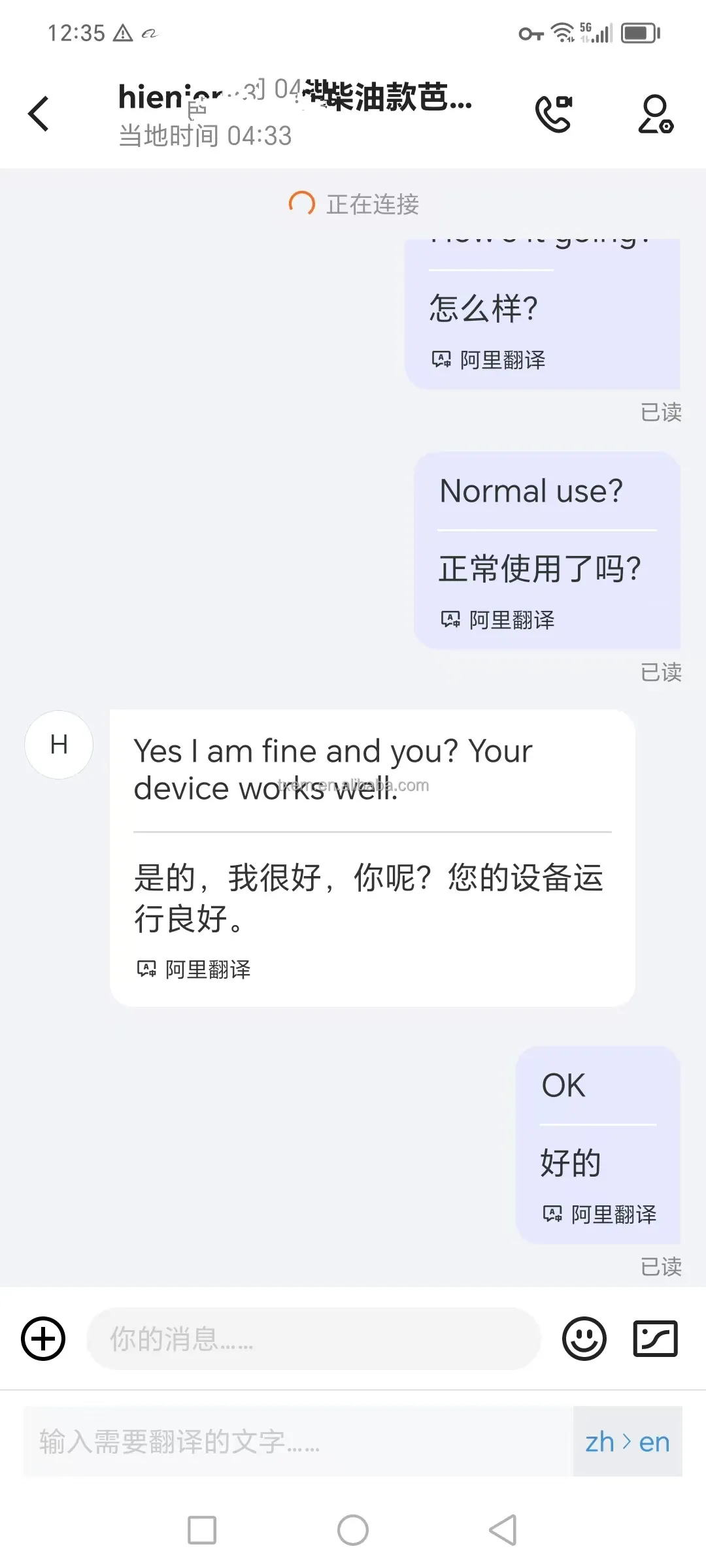
Task: Open the plus attachment menu
Action: click(x=43, y=1339)
